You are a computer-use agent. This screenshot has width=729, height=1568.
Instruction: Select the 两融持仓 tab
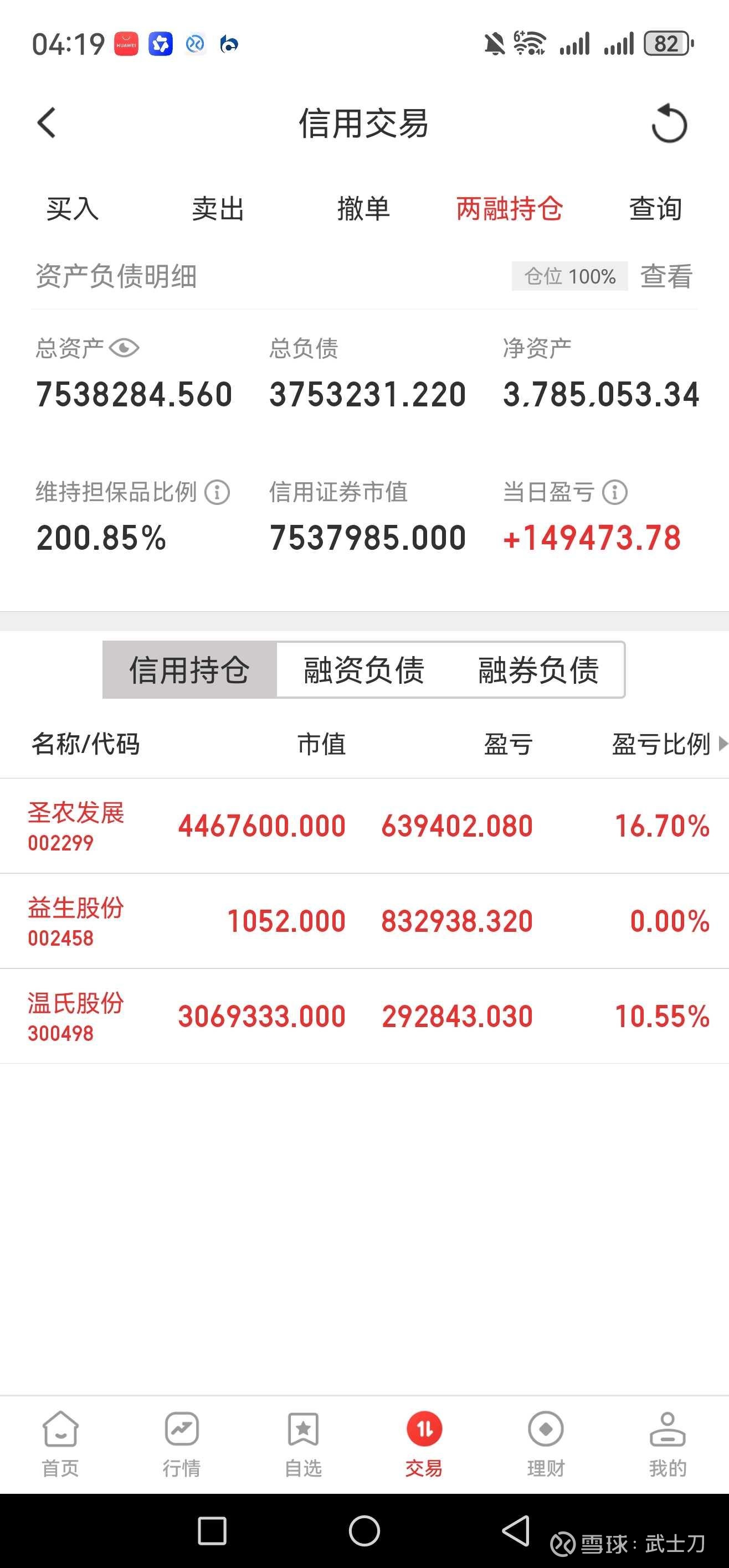tap(509, 209)
